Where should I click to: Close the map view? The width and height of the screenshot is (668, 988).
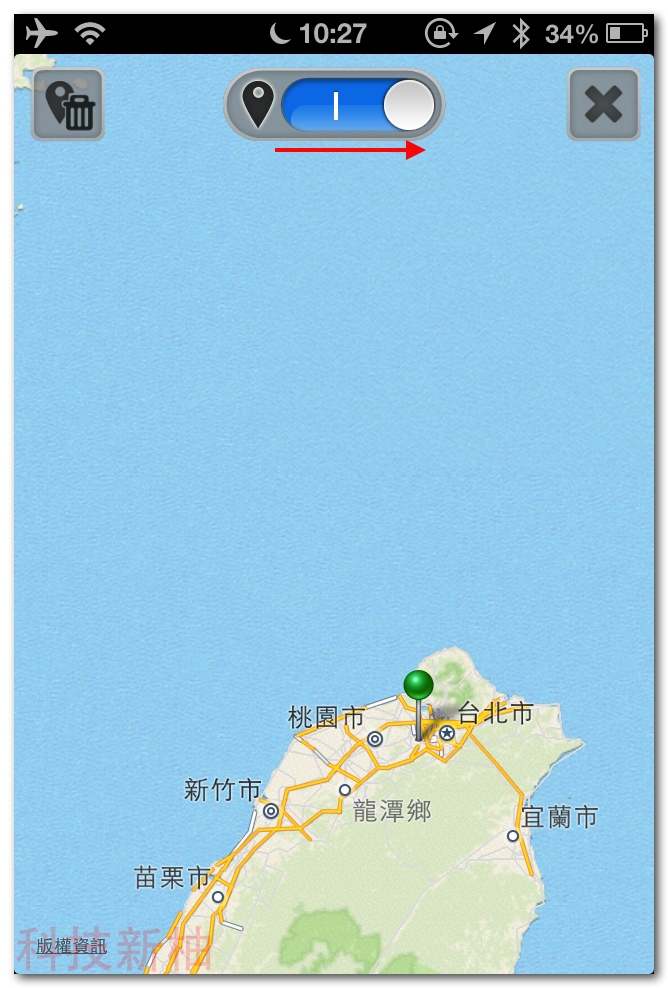coord(603,104)
